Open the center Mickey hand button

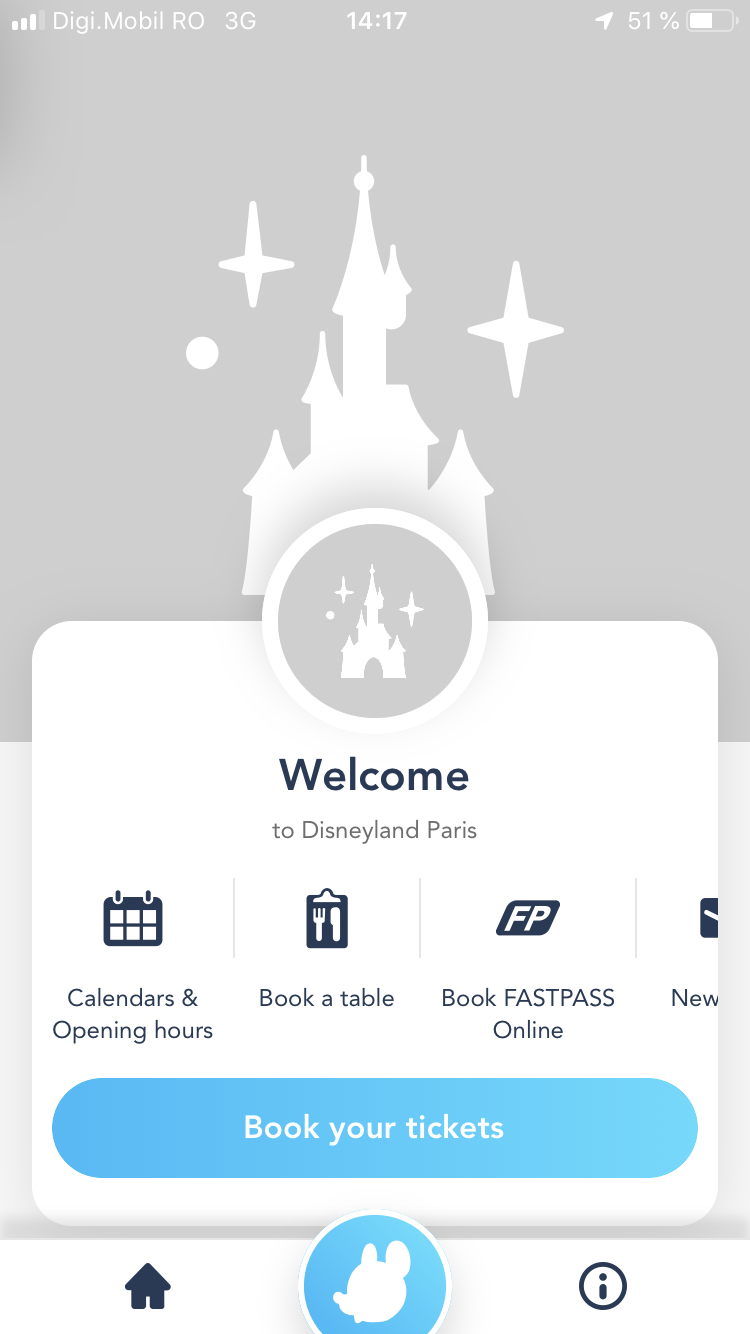click(375, 1282)
